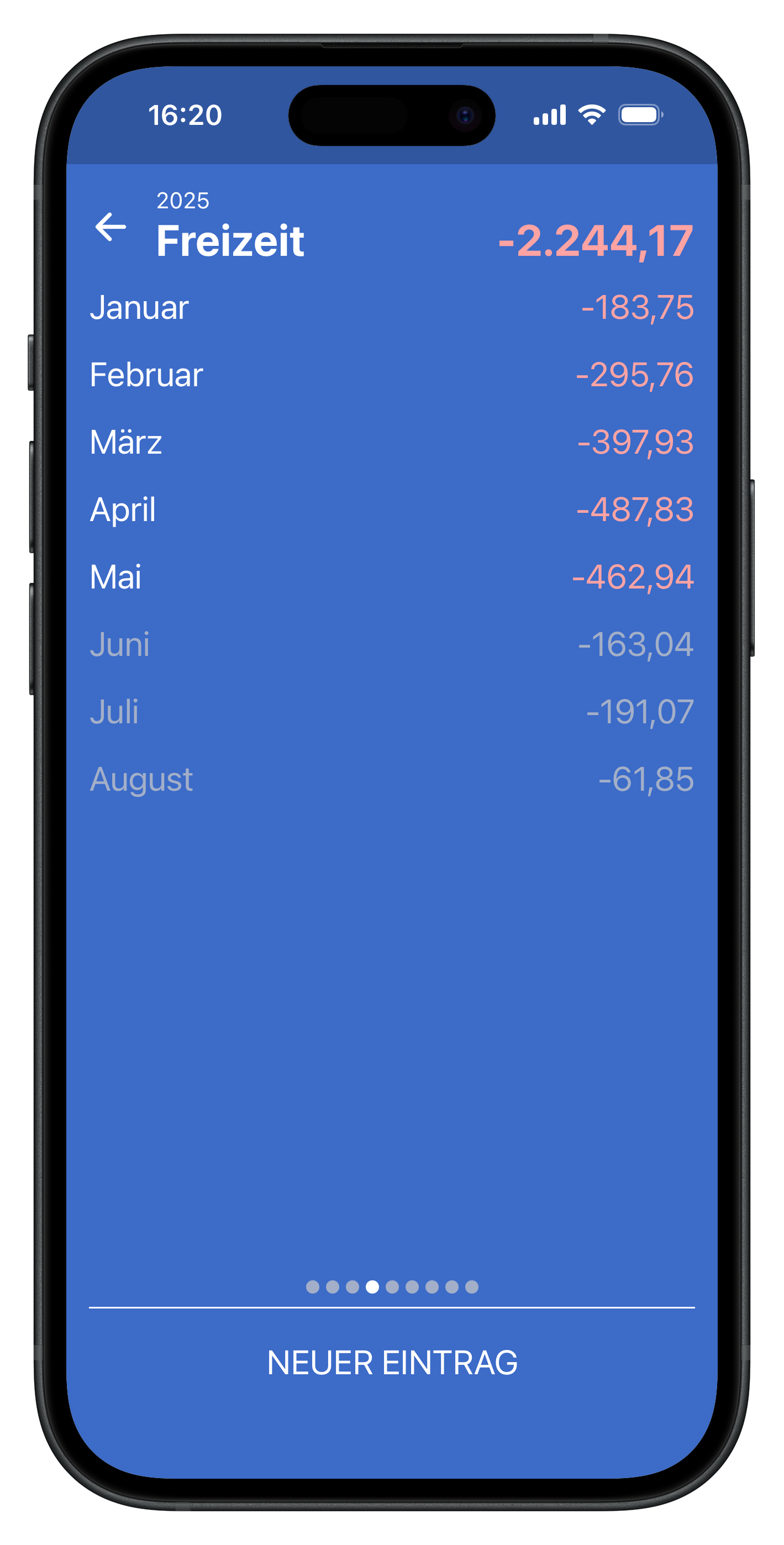
Task: Tap the page indicator dots
Action: (392, 1286)
